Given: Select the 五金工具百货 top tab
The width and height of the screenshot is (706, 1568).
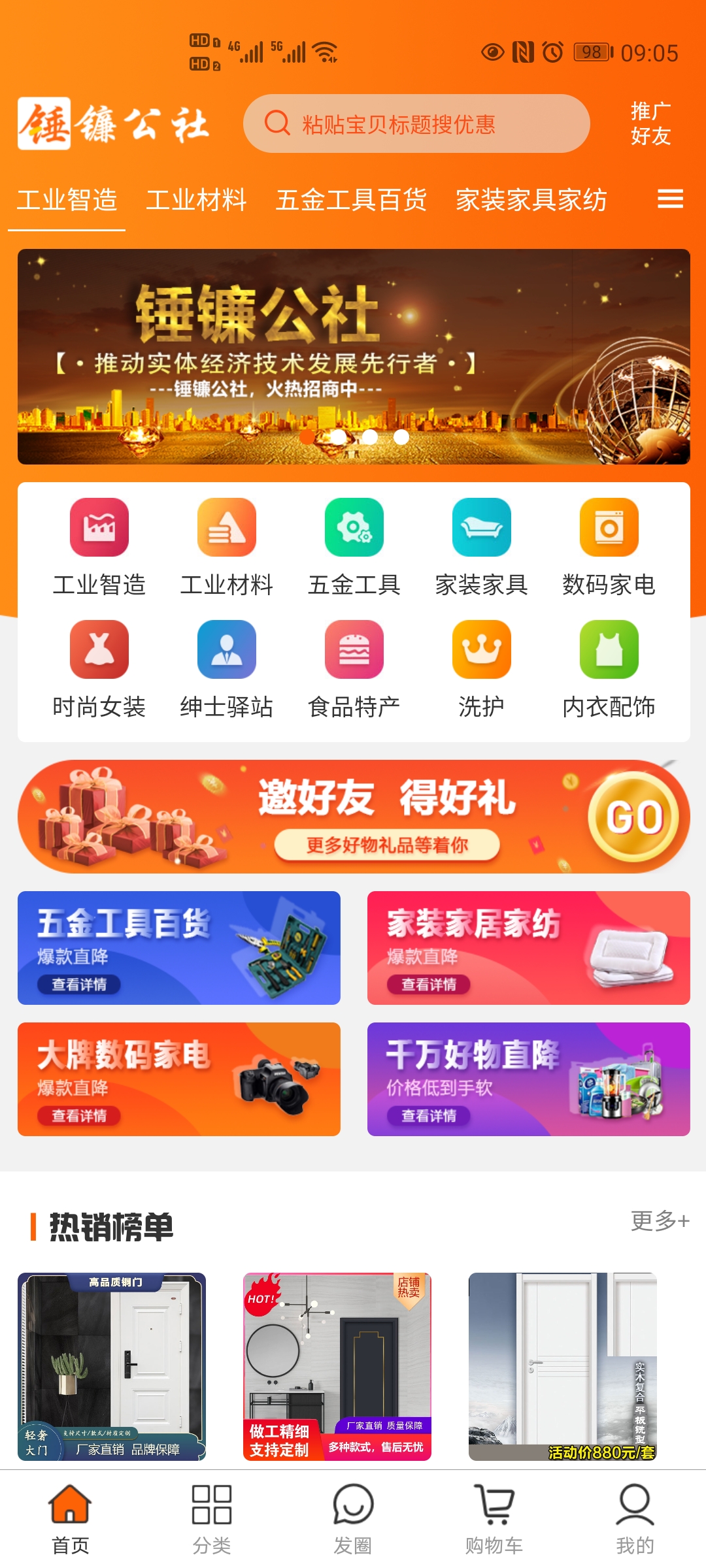Looking at the screenshot, I should coord(351,200).
